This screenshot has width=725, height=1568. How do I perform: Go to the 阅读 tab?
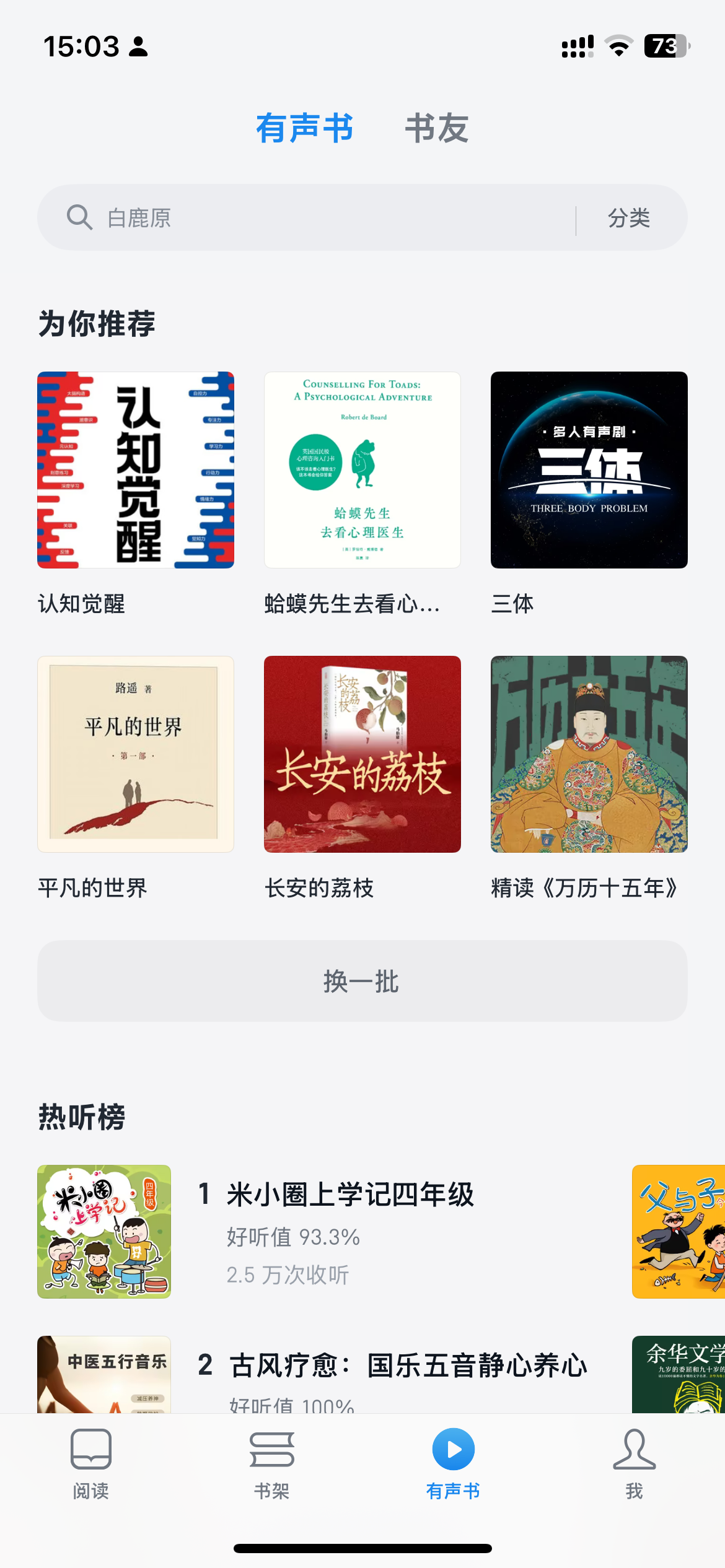(91, 1464)
